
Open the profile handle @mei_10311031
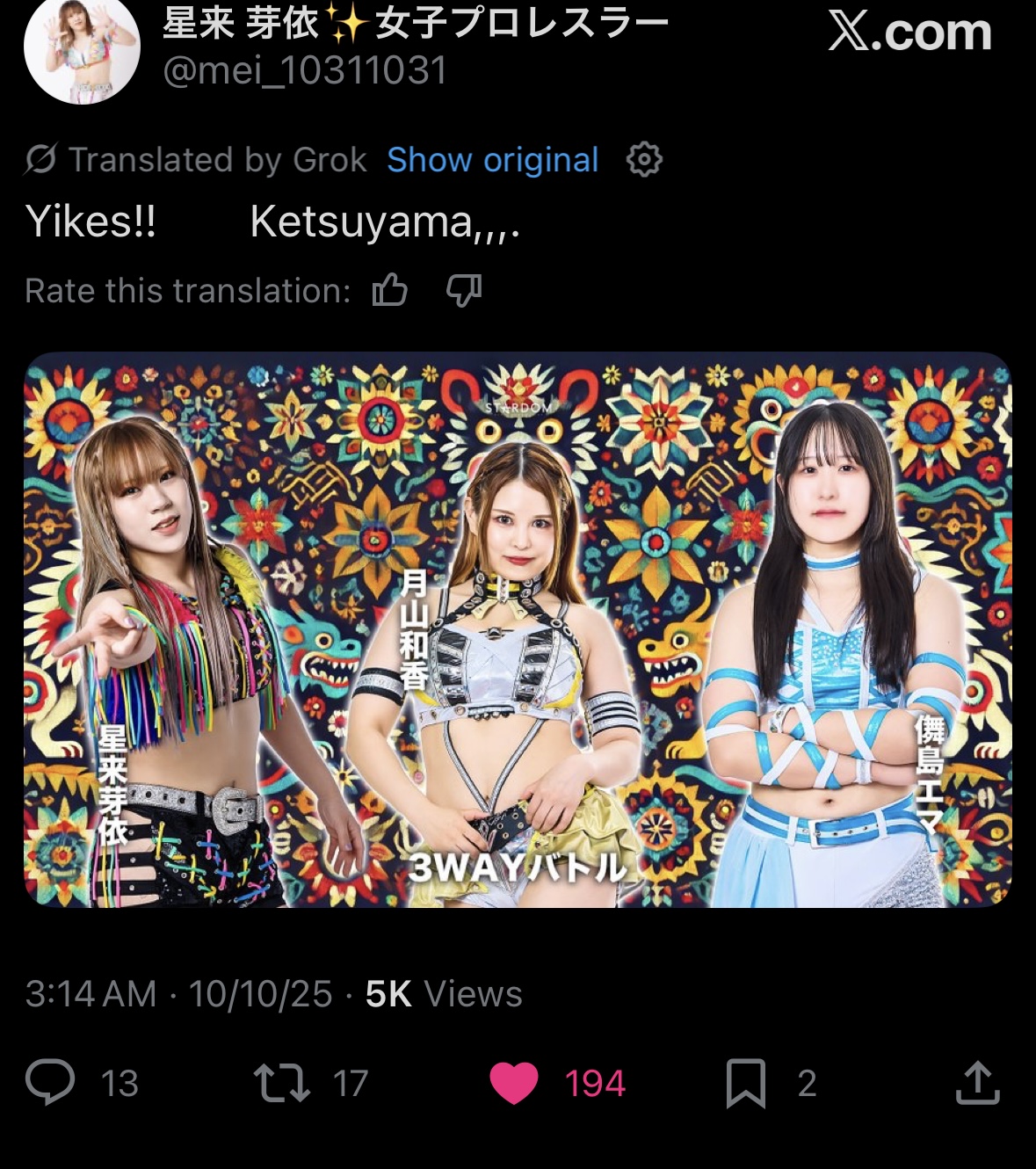pyautogui.click(x=305, y=71)
